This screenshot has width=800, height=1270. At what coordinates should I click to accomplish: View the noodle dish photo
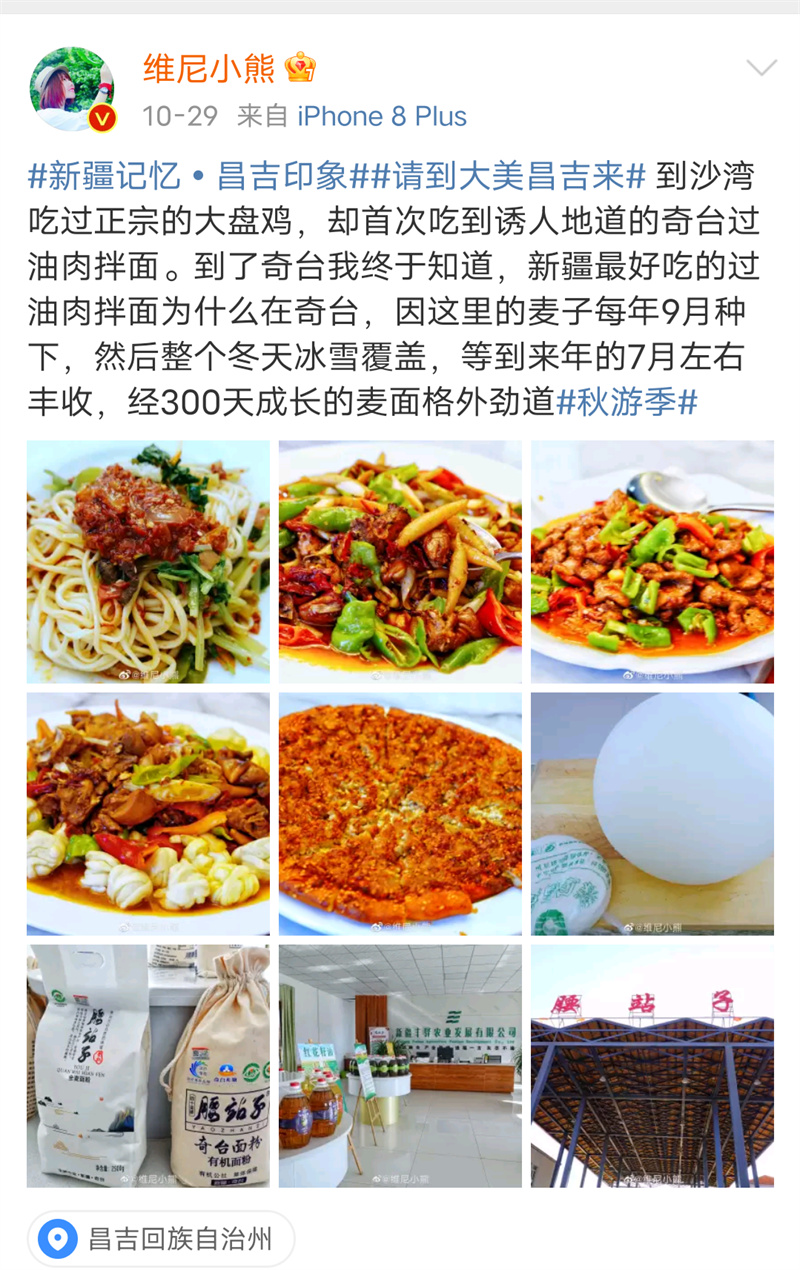pos(148,562)
